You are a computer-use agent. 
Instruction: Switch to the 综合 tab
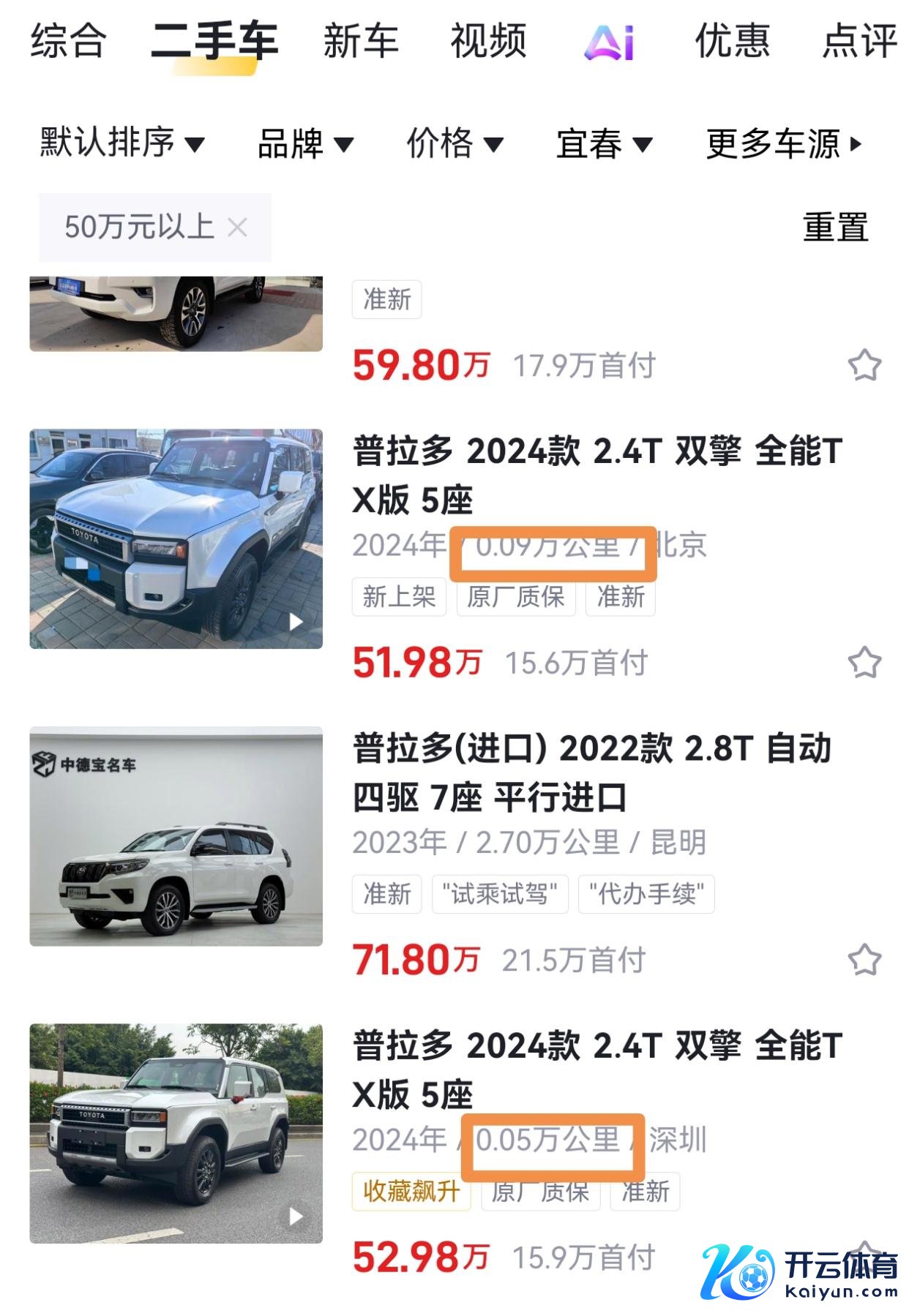[68, 40]
